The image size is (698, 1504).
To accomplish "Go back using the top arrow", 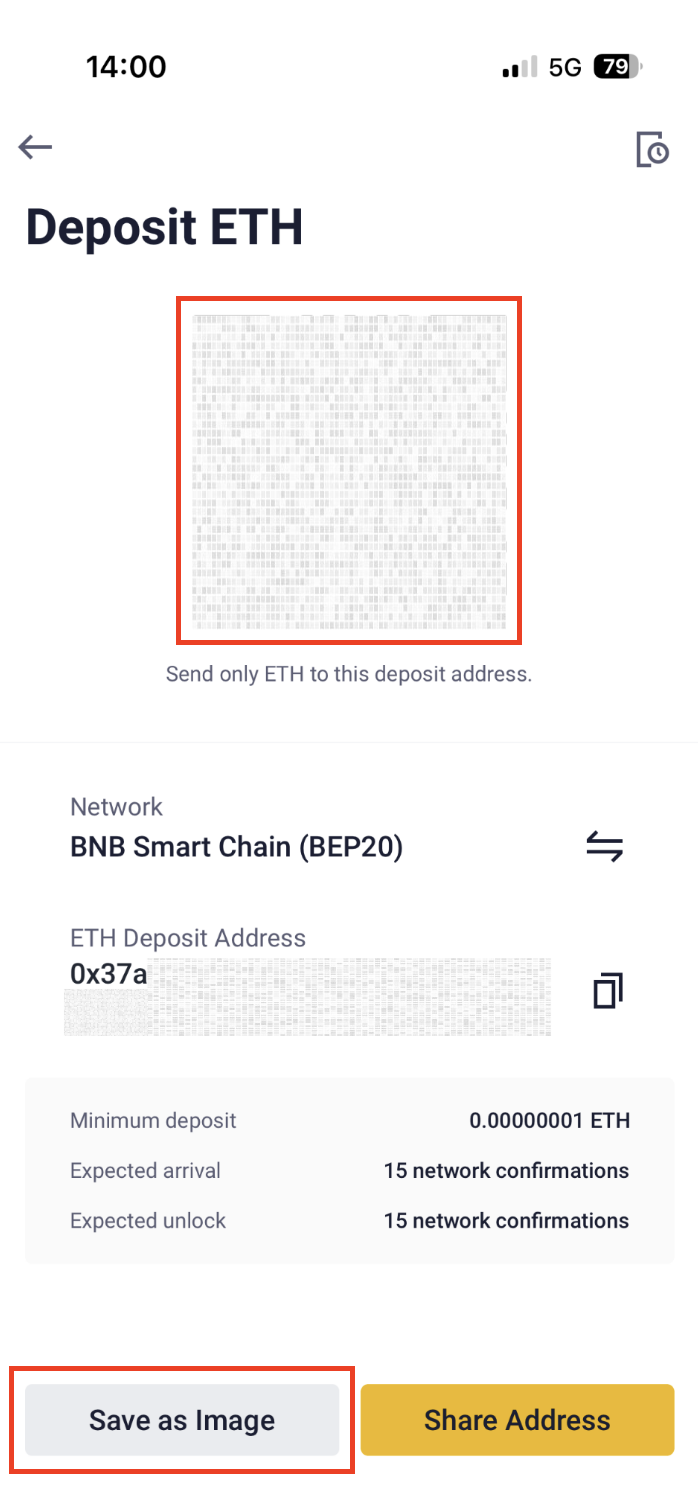I will click(35, 148).
